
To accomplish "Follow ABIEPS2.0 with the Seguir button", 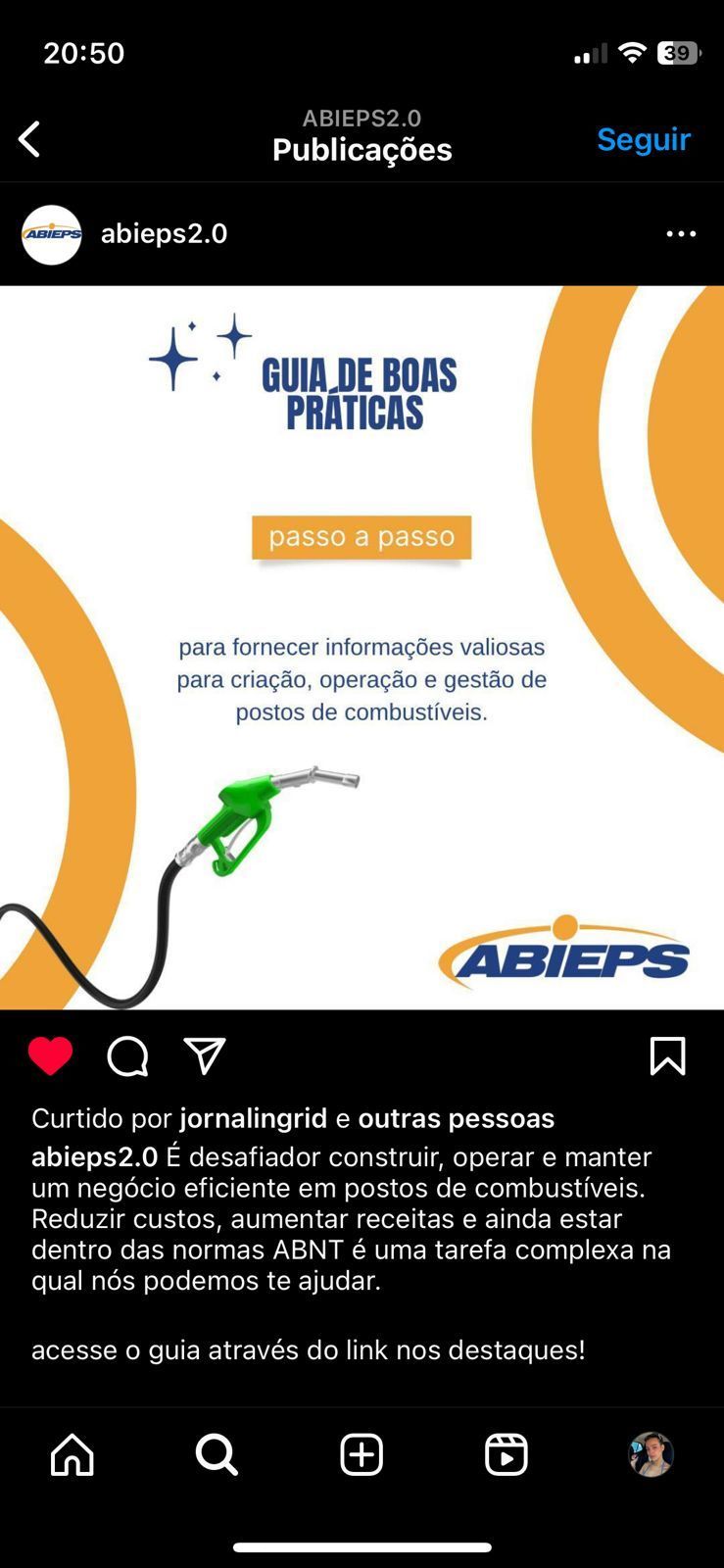I will pos(644,139).
